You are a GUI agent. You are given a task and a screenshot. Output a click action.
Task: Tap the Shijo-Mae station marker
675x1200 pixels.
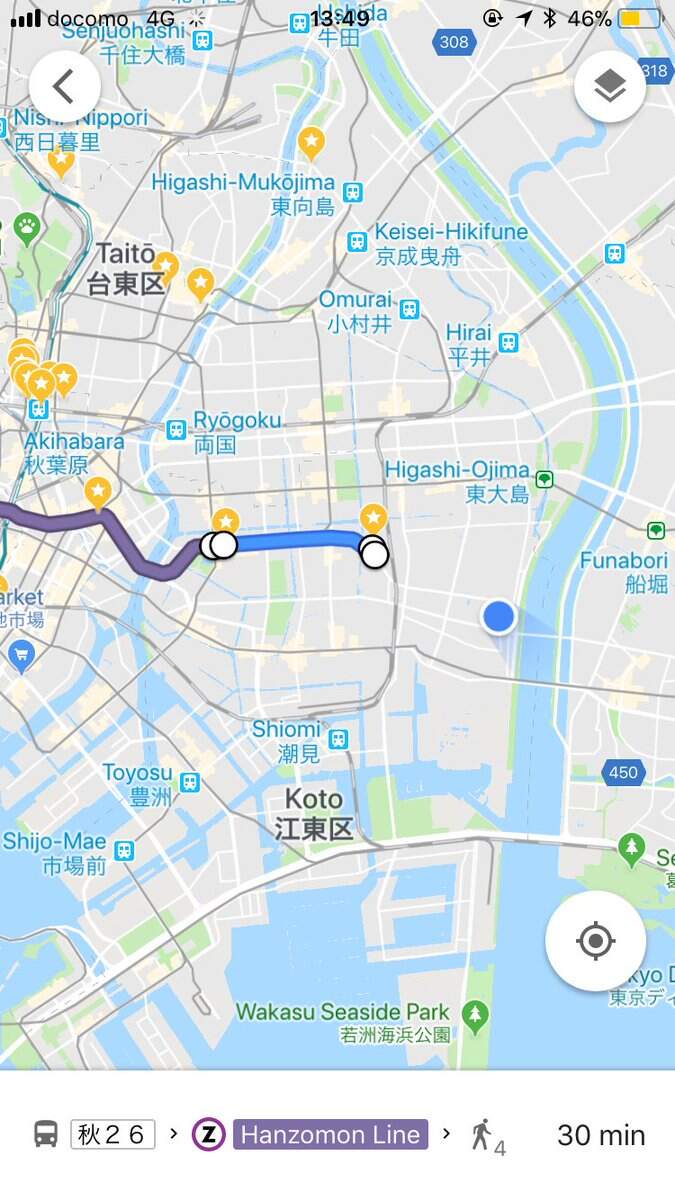click(x=124, y=851)
